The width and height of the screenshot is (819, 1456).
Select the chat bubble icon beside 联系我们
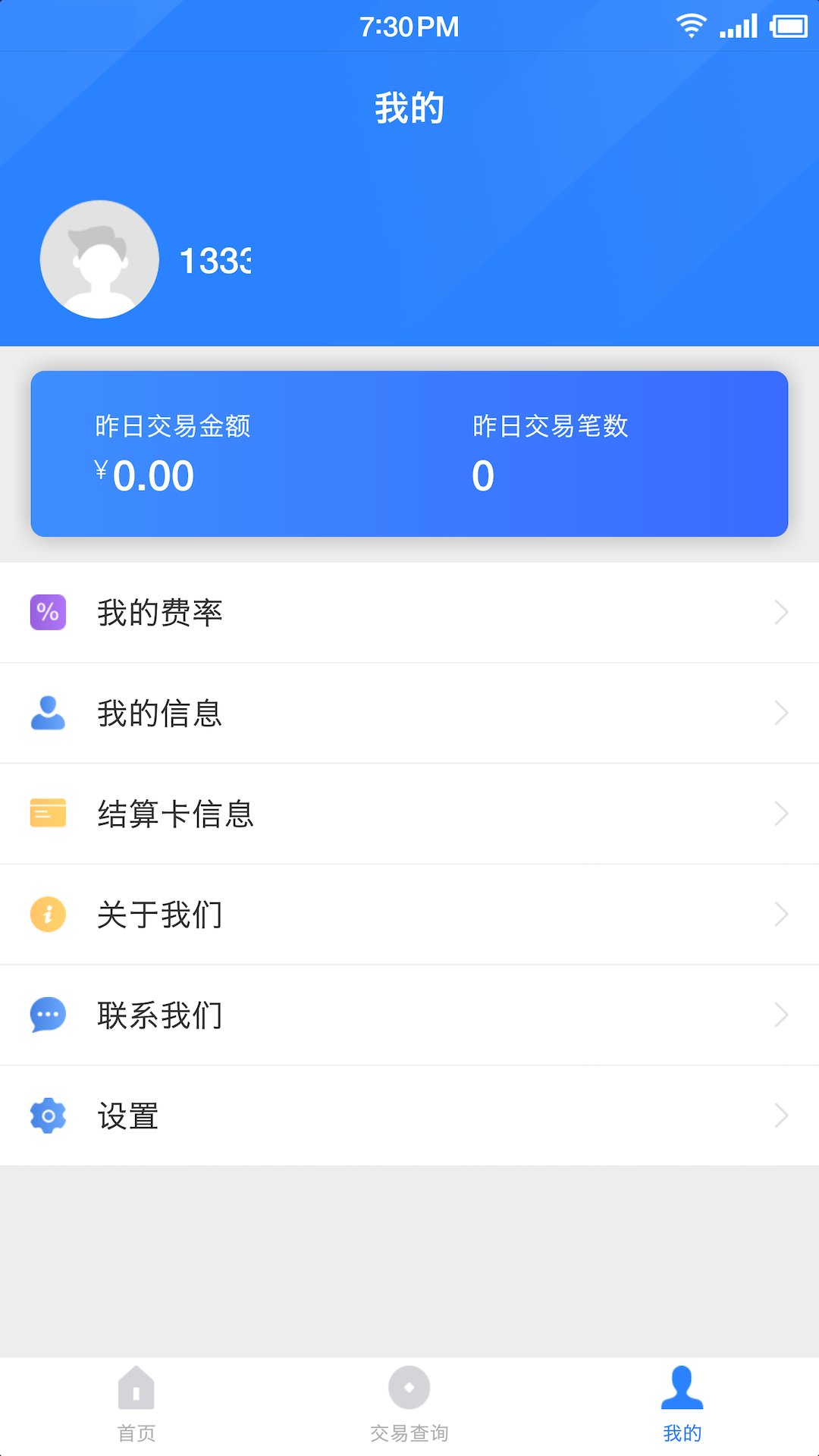point(47,1015)
